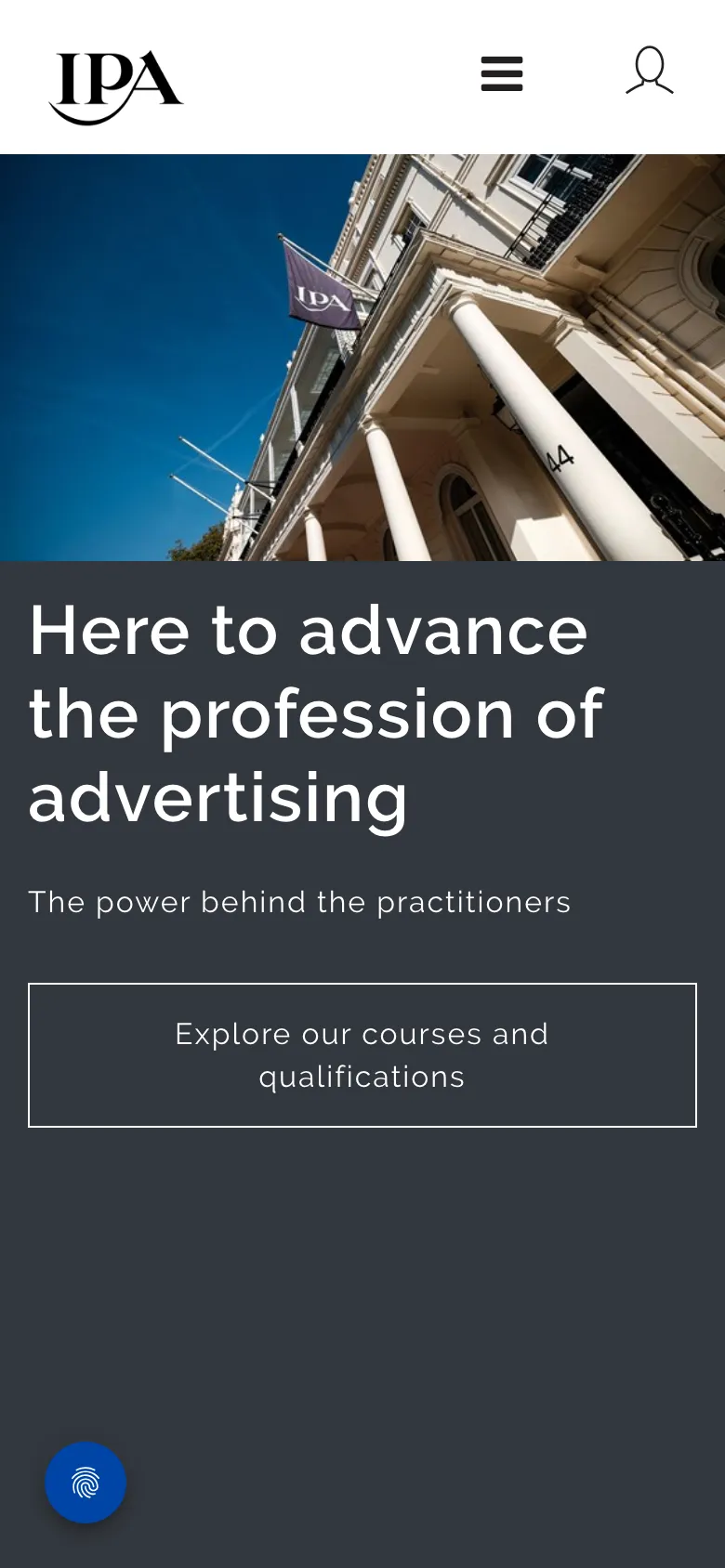Viewport: 725px width, 1568px height.
Task: Tap the IPA logo to go home
Action: (116, 86)
